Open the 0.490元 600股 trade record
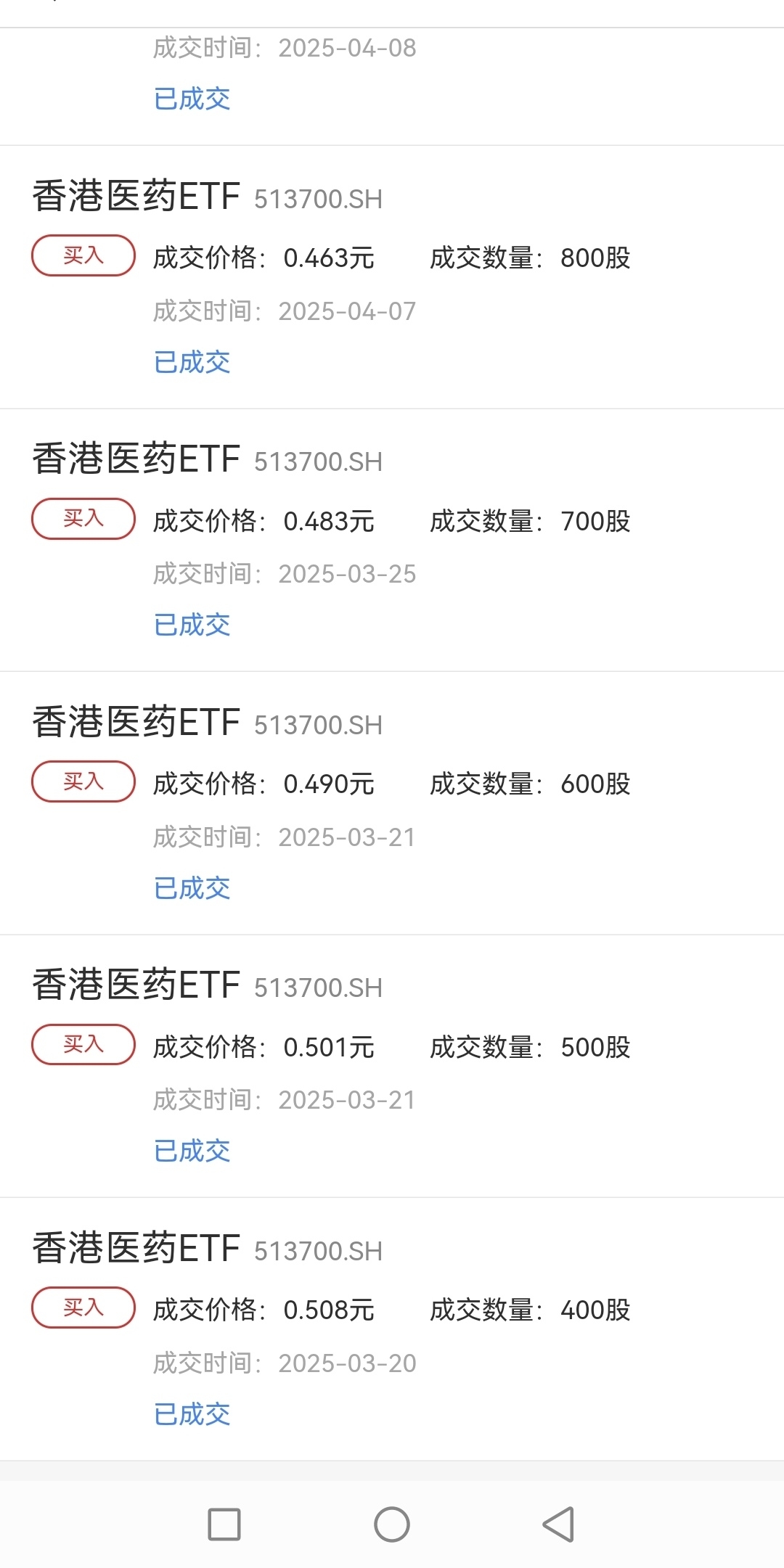 coord(392,803)
